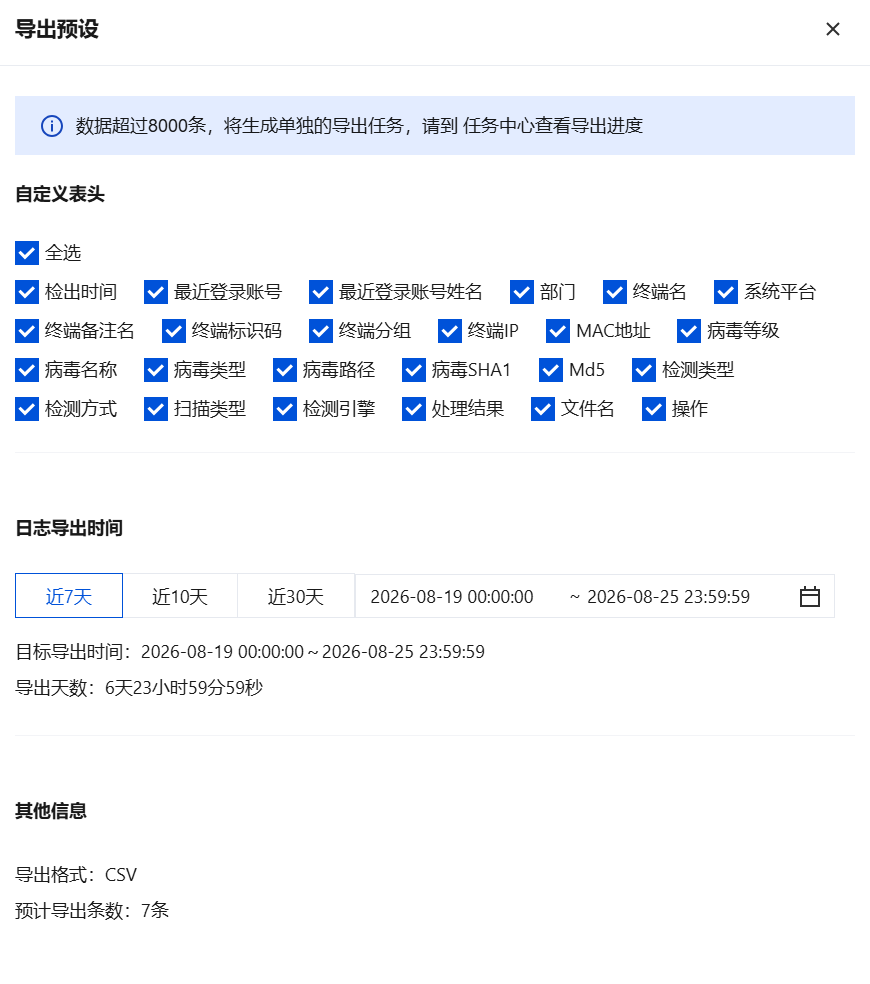This screenshot has height=984, width=870.
Task: Edit the start date 2026-08-19 field
Action: pos(452,596)
